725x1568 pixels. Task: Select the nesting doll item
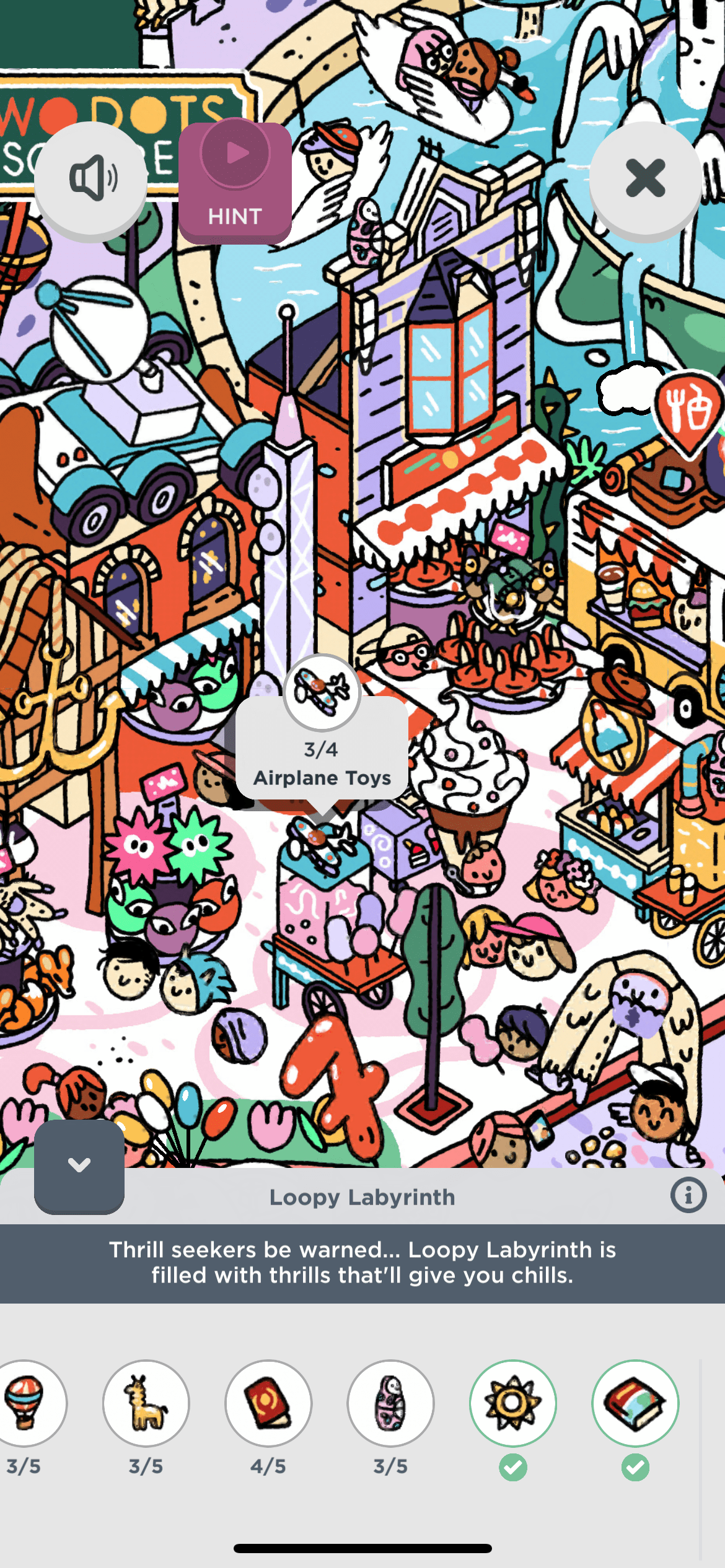[390, 1403]
